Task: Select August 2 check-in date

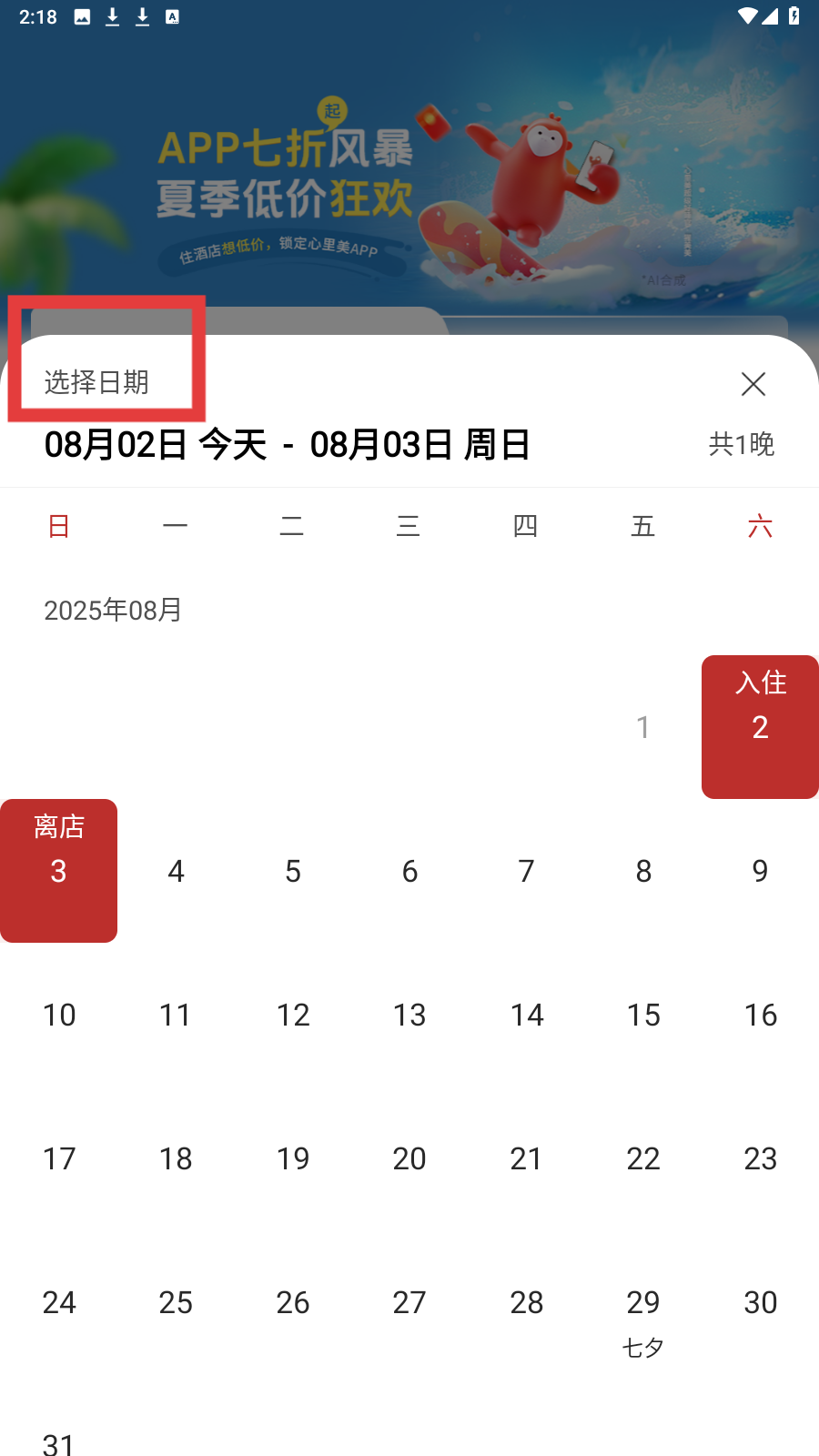Action: (x=760, y=727)
